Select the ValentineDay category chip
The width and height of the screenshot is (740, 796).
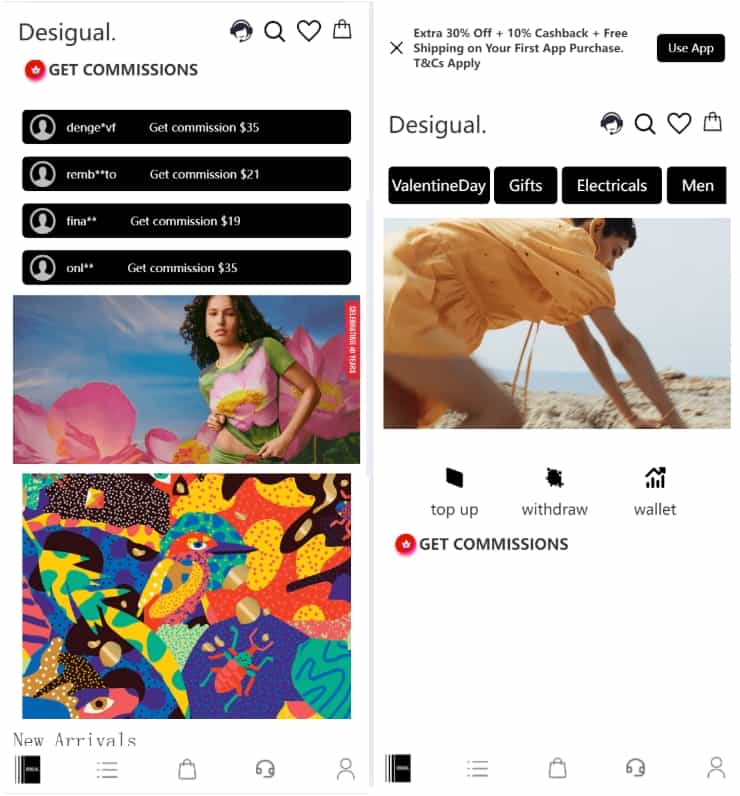click(439, 186)
